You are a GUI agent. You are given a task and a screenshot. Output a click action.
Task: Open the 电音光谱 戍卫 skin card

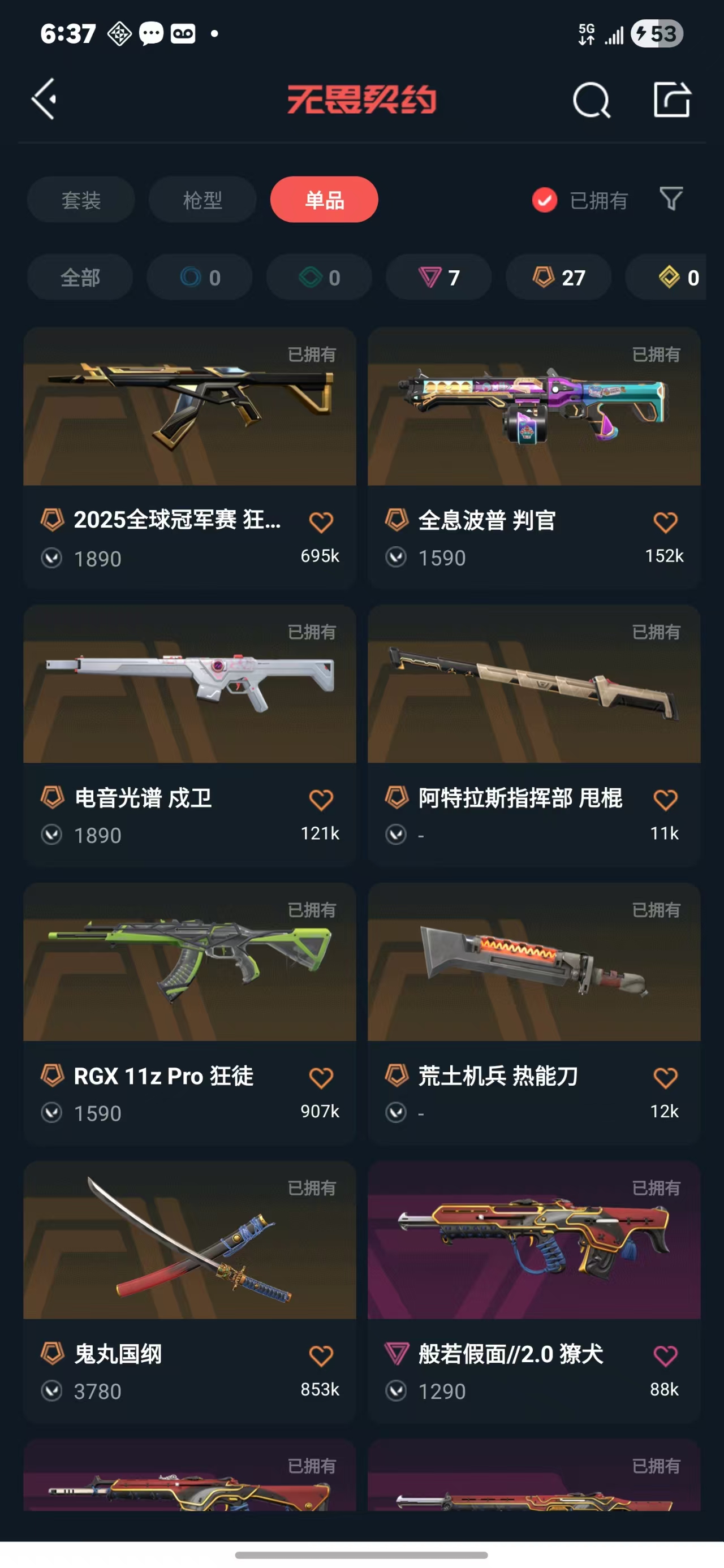tap(189, 735)
